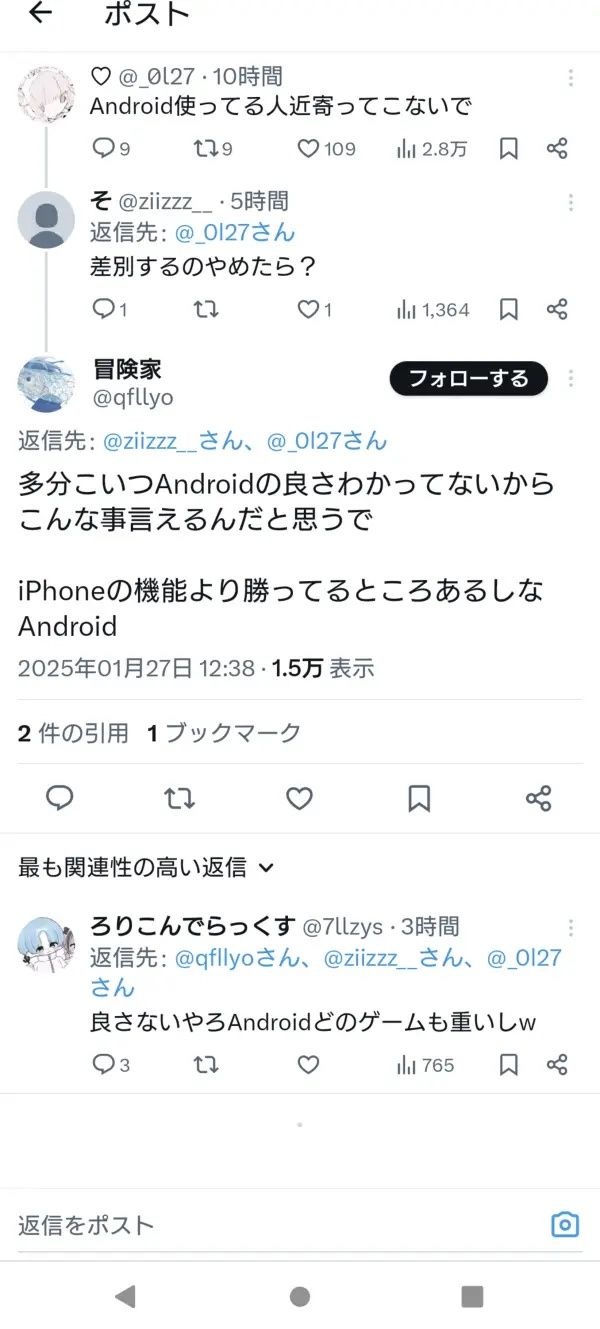Open 冒険家's profile avatar
This screenshot has height=1329, width=600.
click(46, 383)
